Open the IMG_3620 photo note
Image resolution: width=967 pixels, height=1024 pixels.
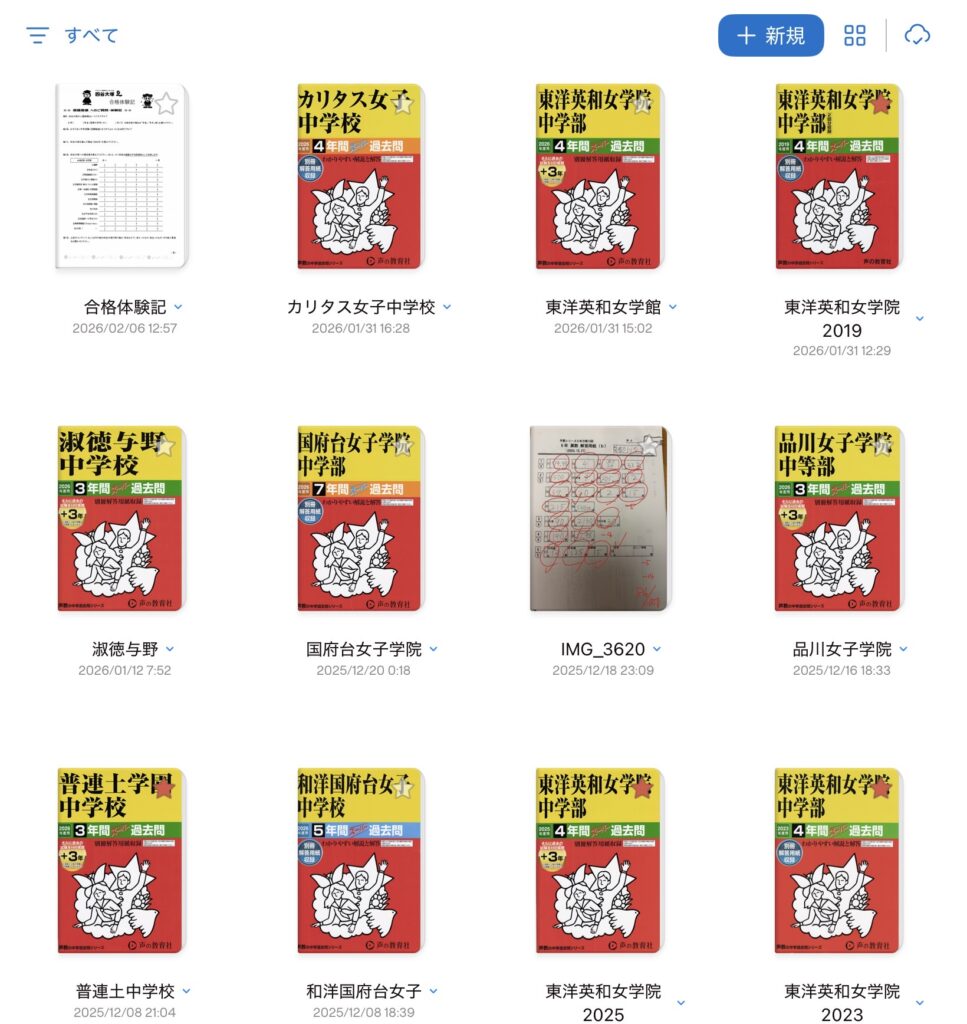click(599, 519)
